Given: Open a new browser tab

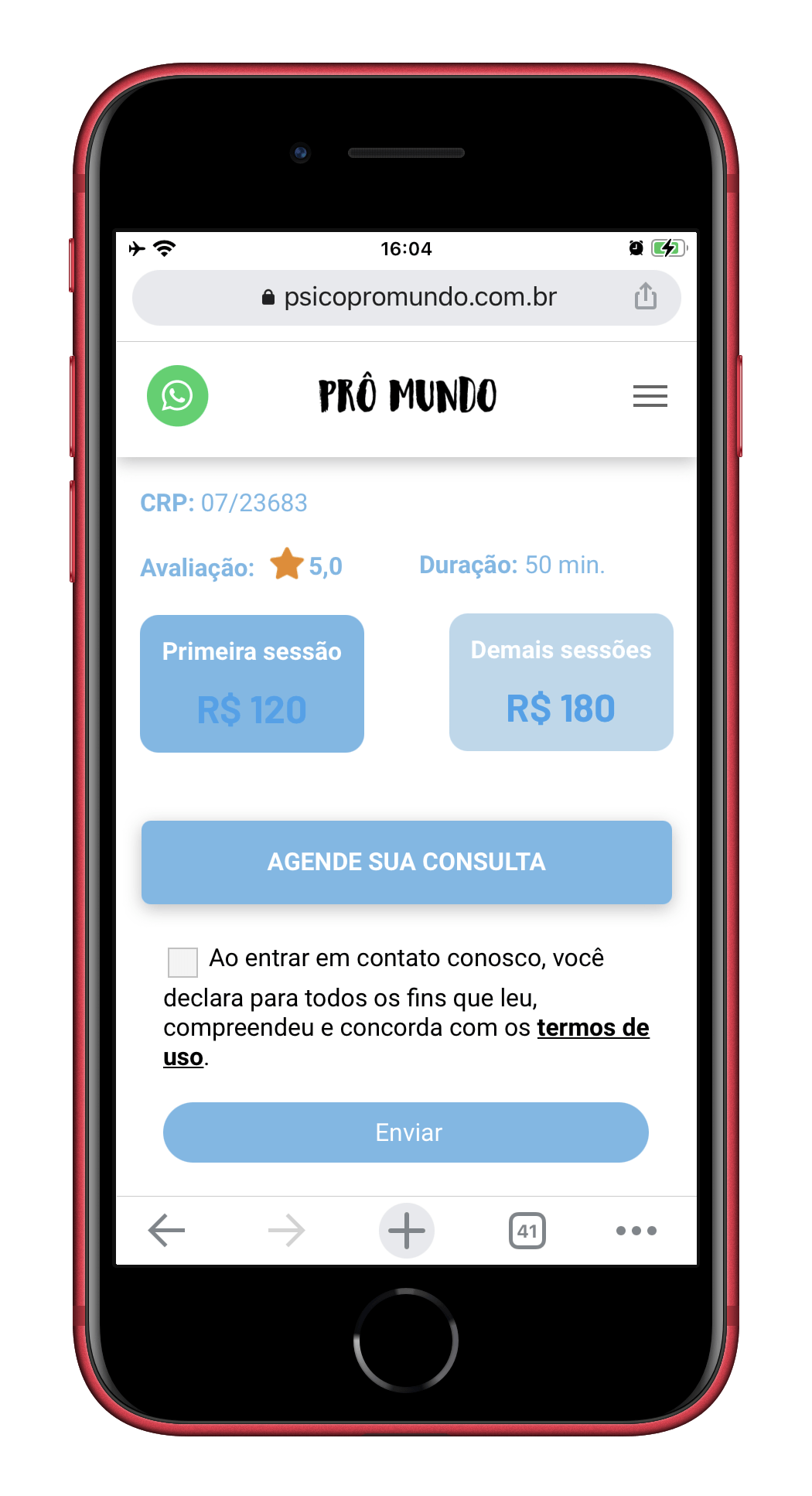Looking at the screenshot, I should click(x=406, y=1230).
